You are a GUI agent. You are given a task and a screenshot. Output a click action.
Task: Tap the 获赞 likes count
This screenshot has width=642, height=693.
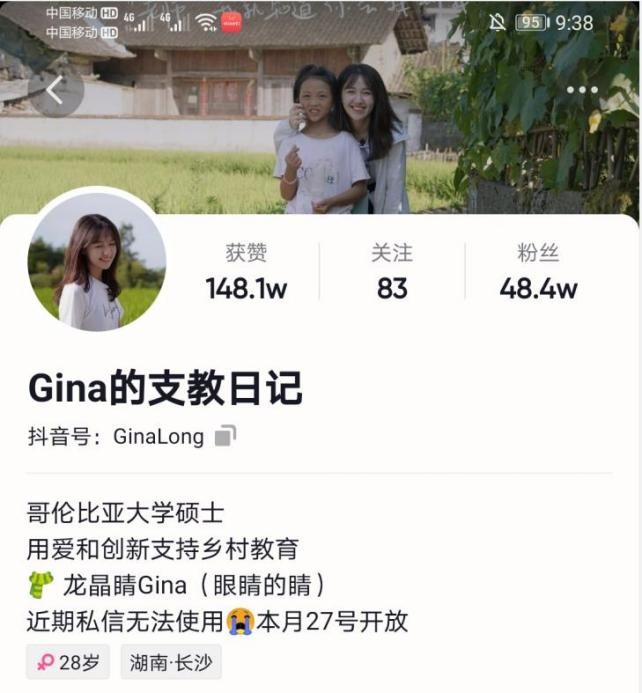click(246, 272)
